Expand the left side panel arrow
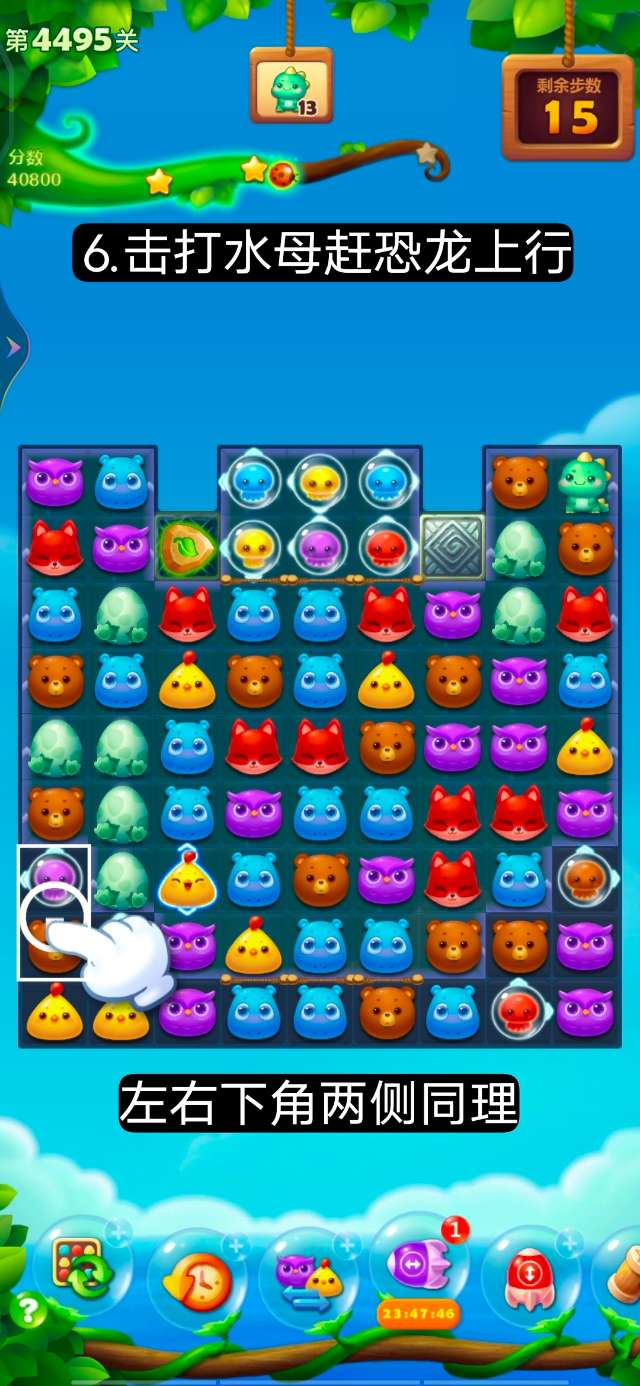 click(x=12, y=347)
